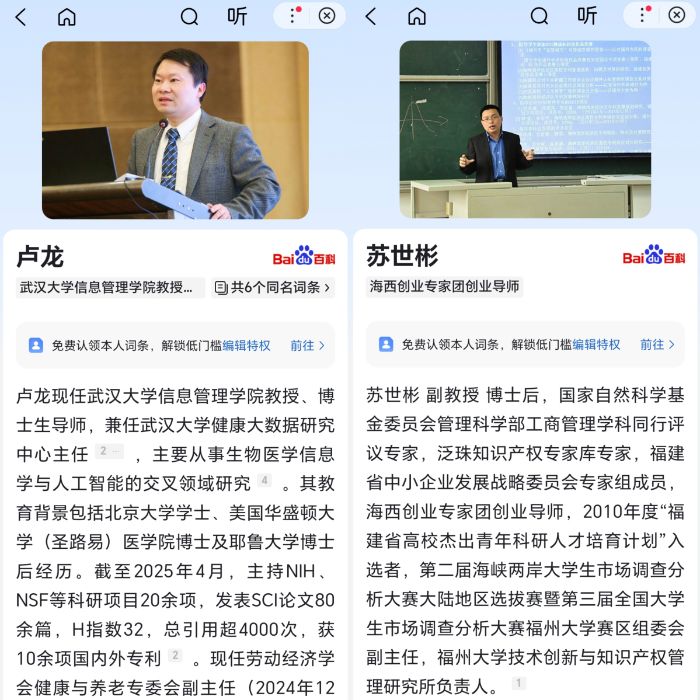Go back from the 卢龙 entry page
The height and width of the screenshot is (700, 700).
click(21, 16)
